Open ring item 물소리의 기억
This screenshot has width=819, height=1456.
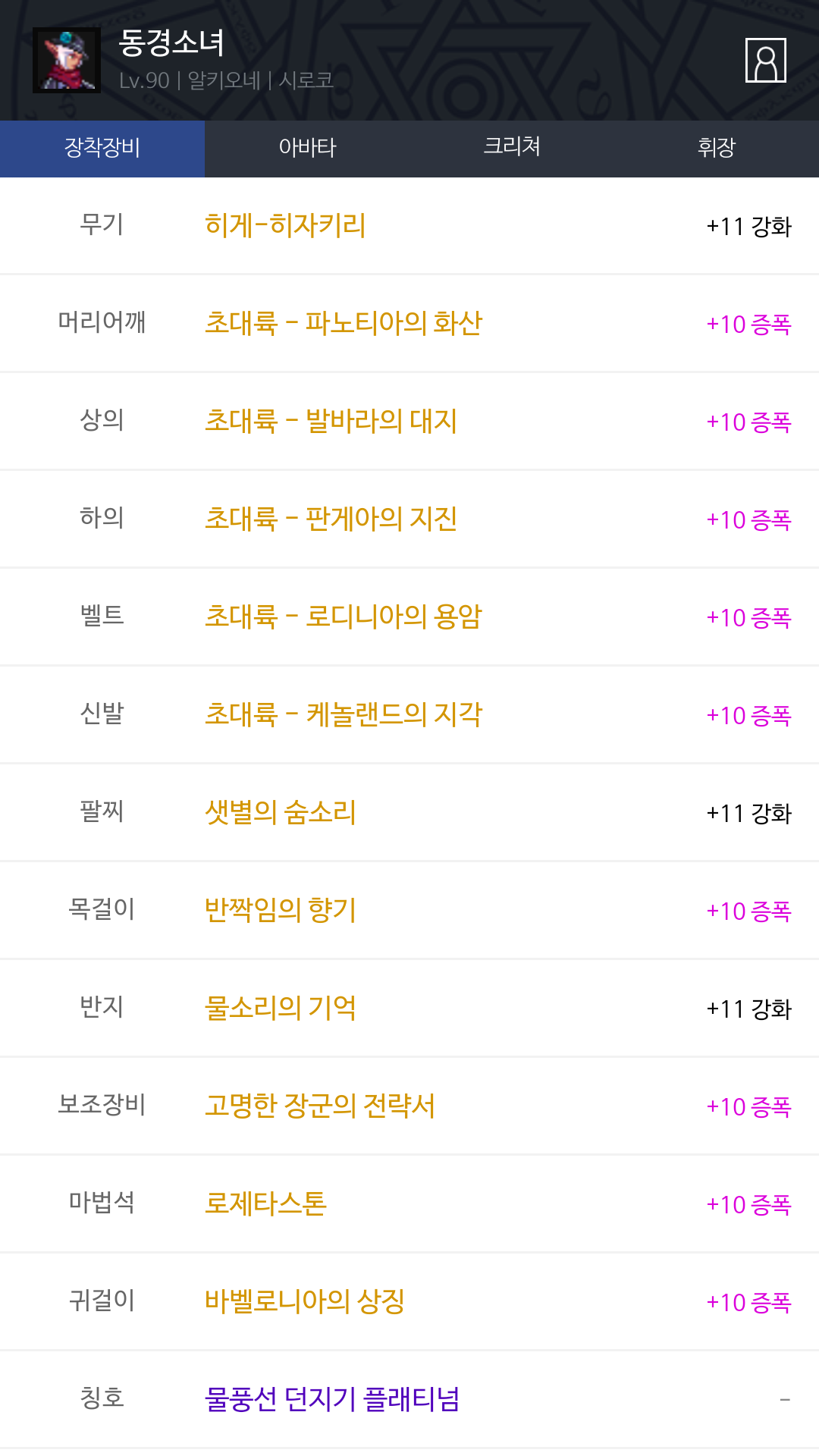tap(281, 1009)
